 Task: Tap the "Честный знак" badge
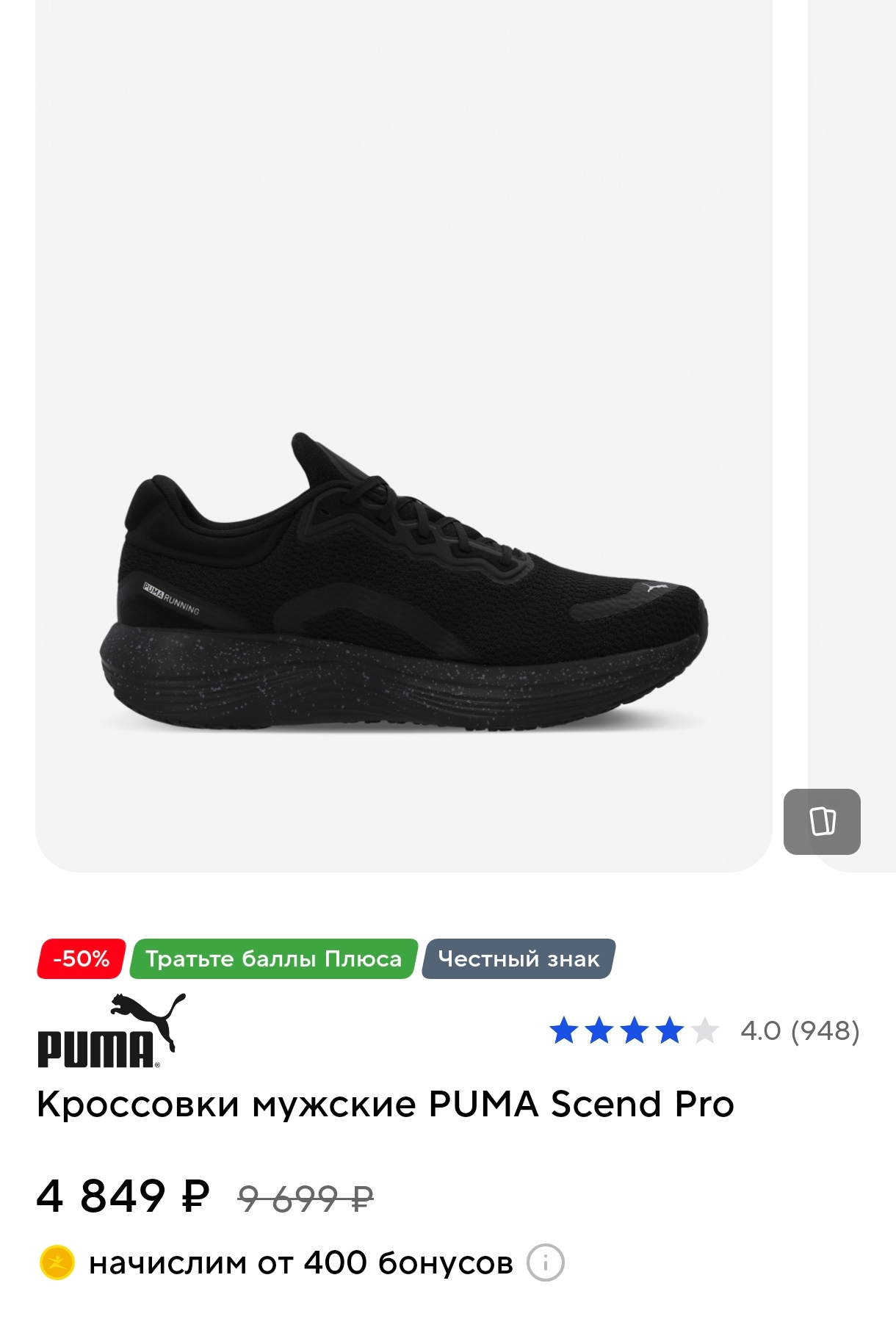pos(519,958)
